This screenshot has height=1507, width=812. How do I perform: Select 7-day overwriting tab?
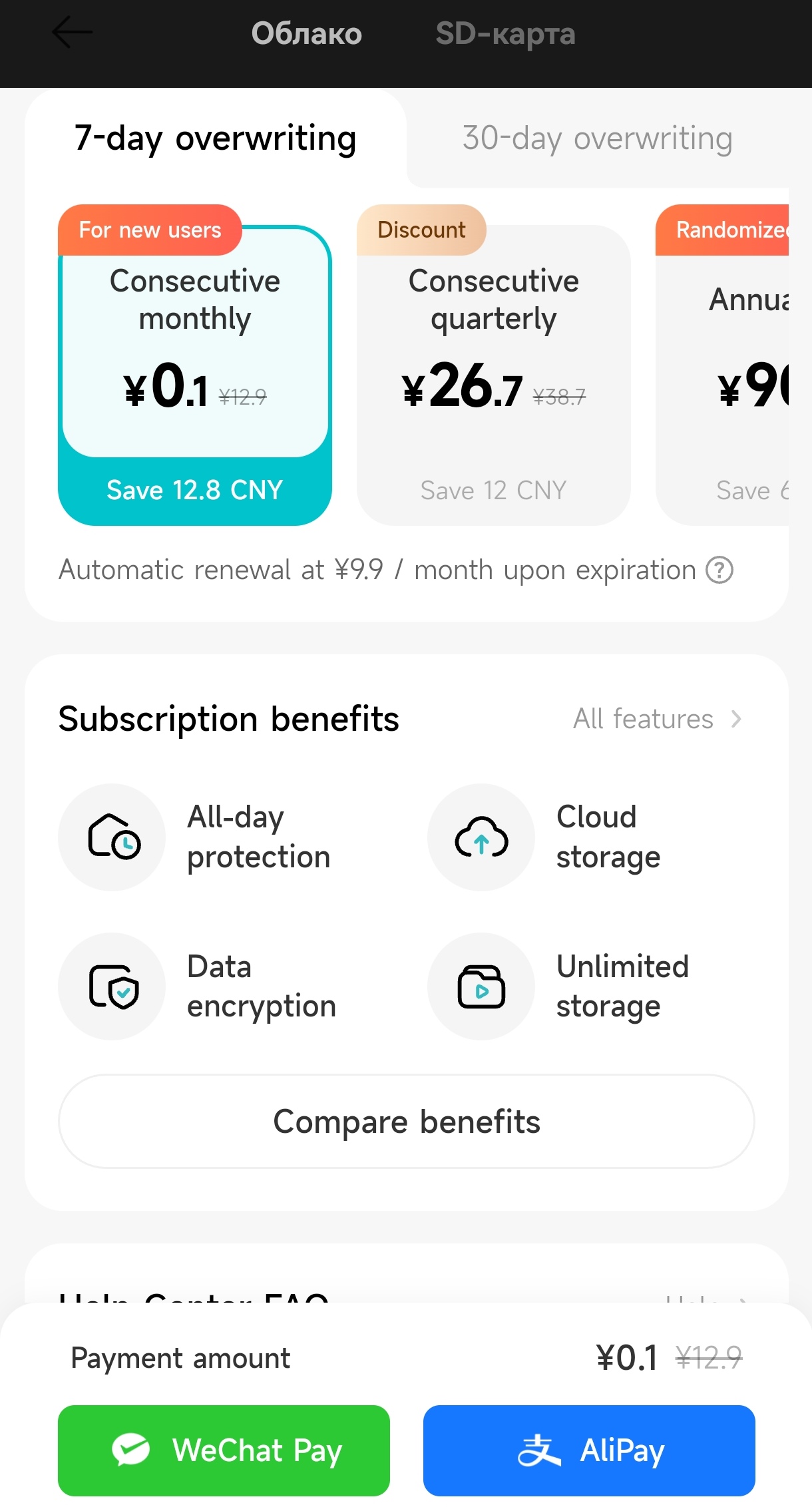[215, 138]
